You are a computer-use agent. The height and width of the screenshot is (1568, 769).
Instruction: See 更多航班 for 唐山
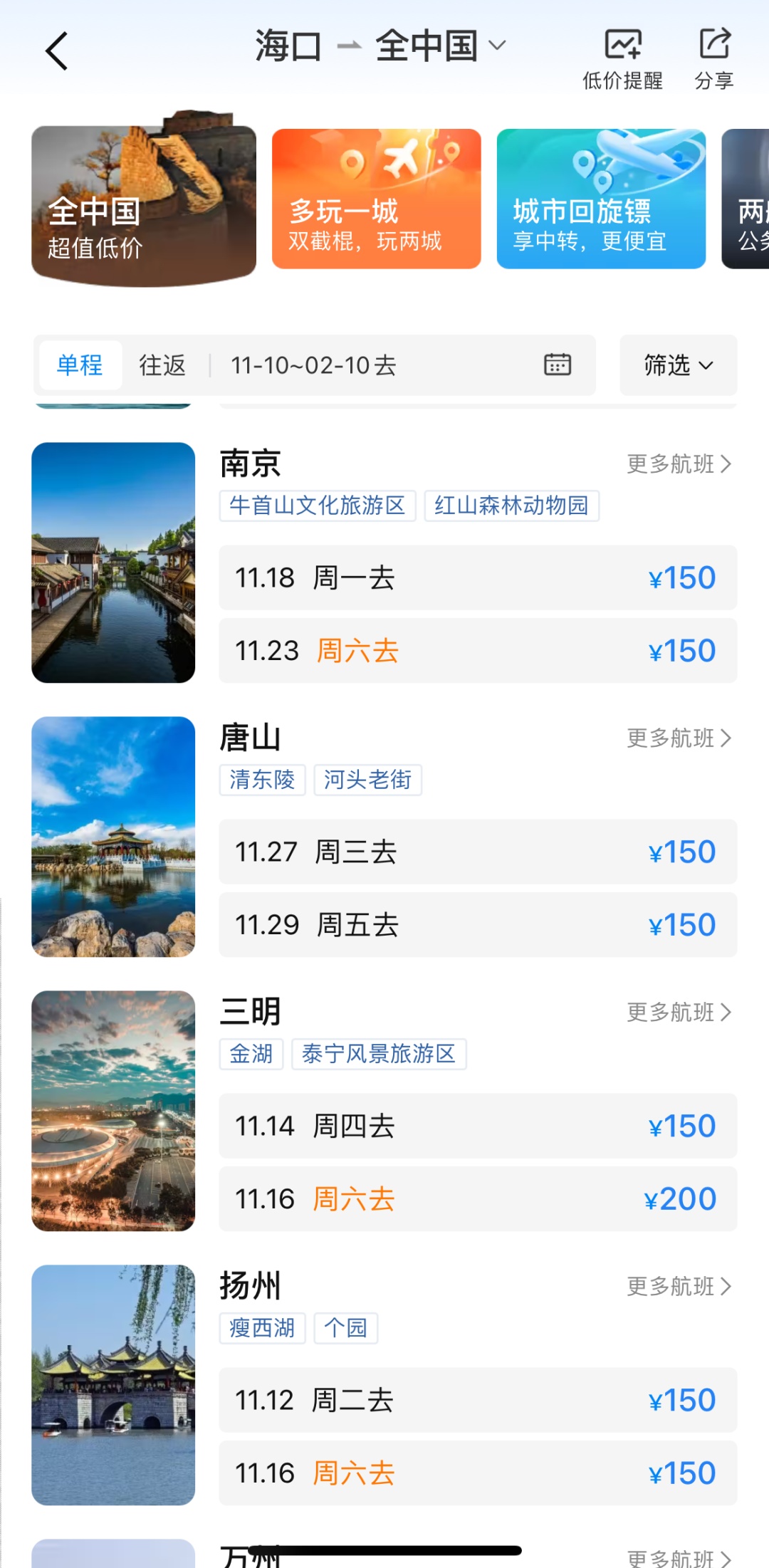click(679, 738)
